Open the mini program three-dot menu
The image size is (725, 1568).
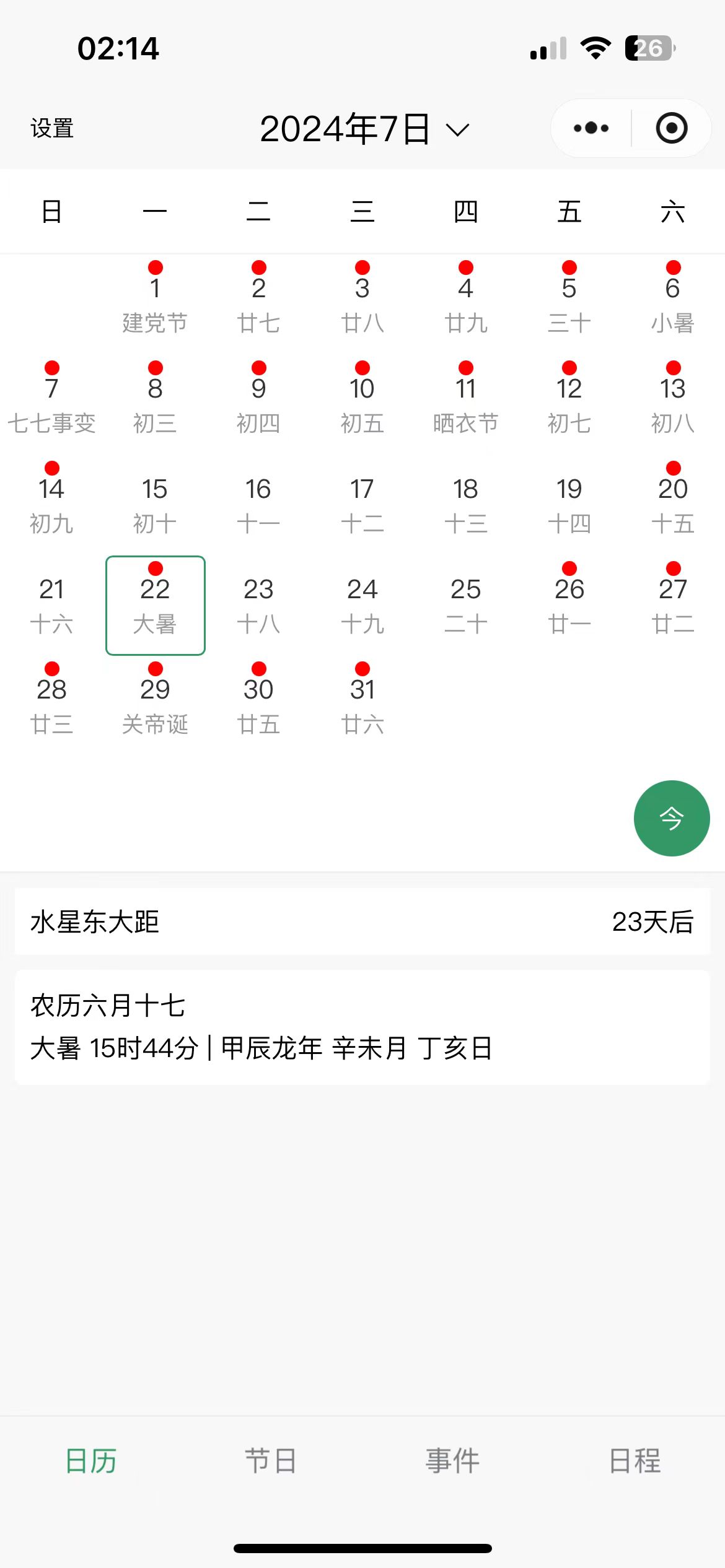click(x=591, y=128)
